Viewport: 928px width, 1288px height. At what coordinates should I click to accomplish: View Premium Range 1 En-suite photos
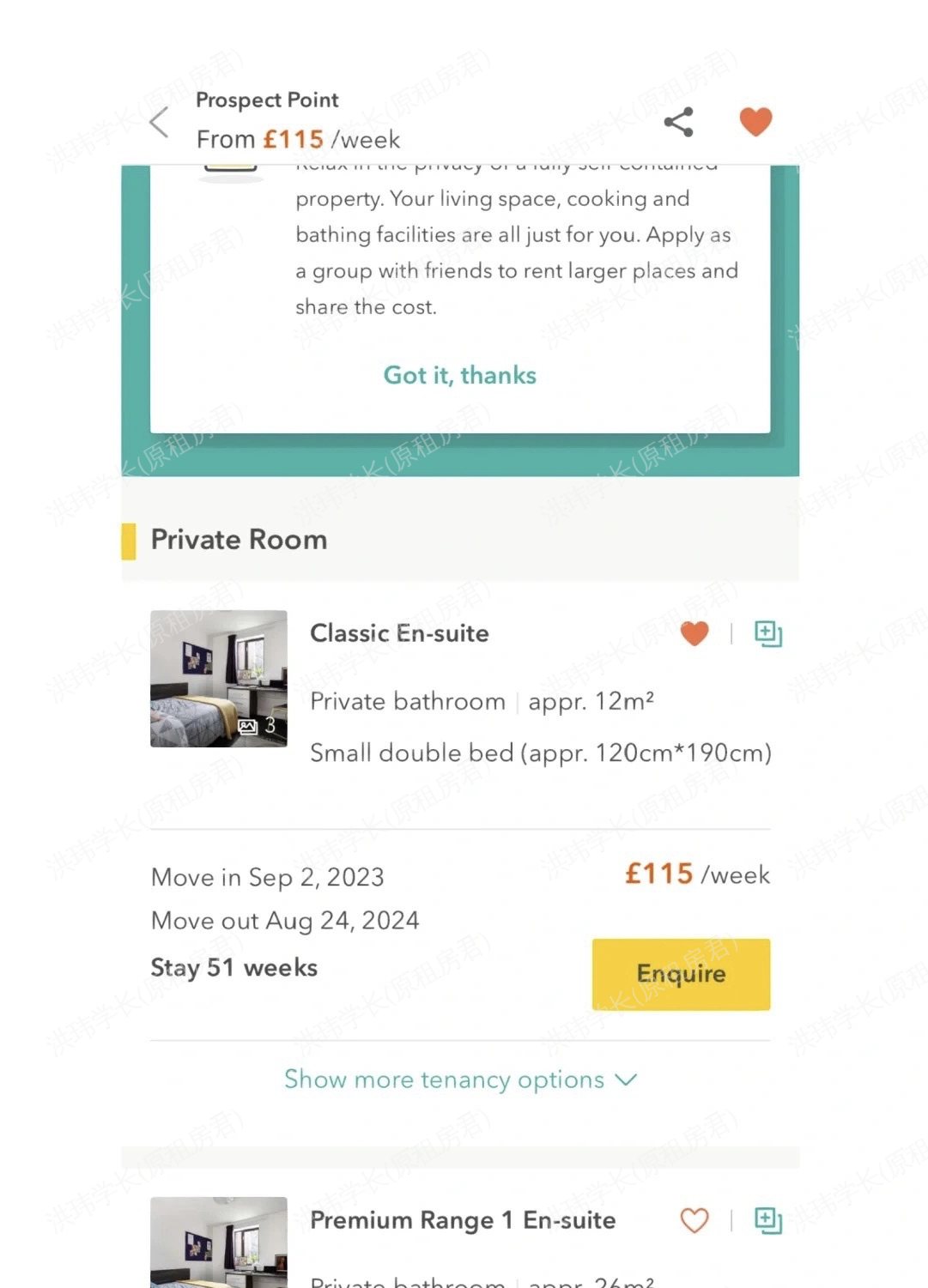pyautogui.click(x=219, y=1244)
